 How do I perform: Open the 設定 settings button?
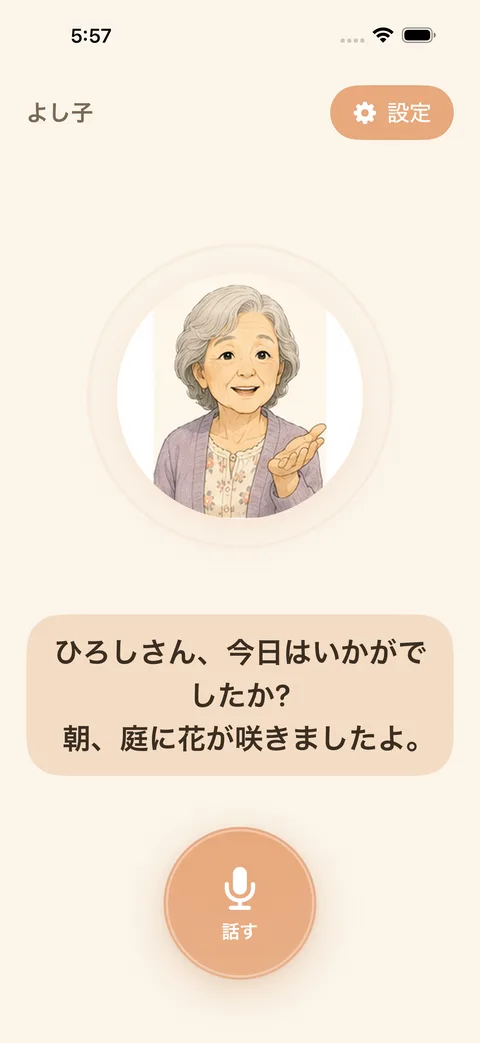pyautogui.click(x=392, y=112)
